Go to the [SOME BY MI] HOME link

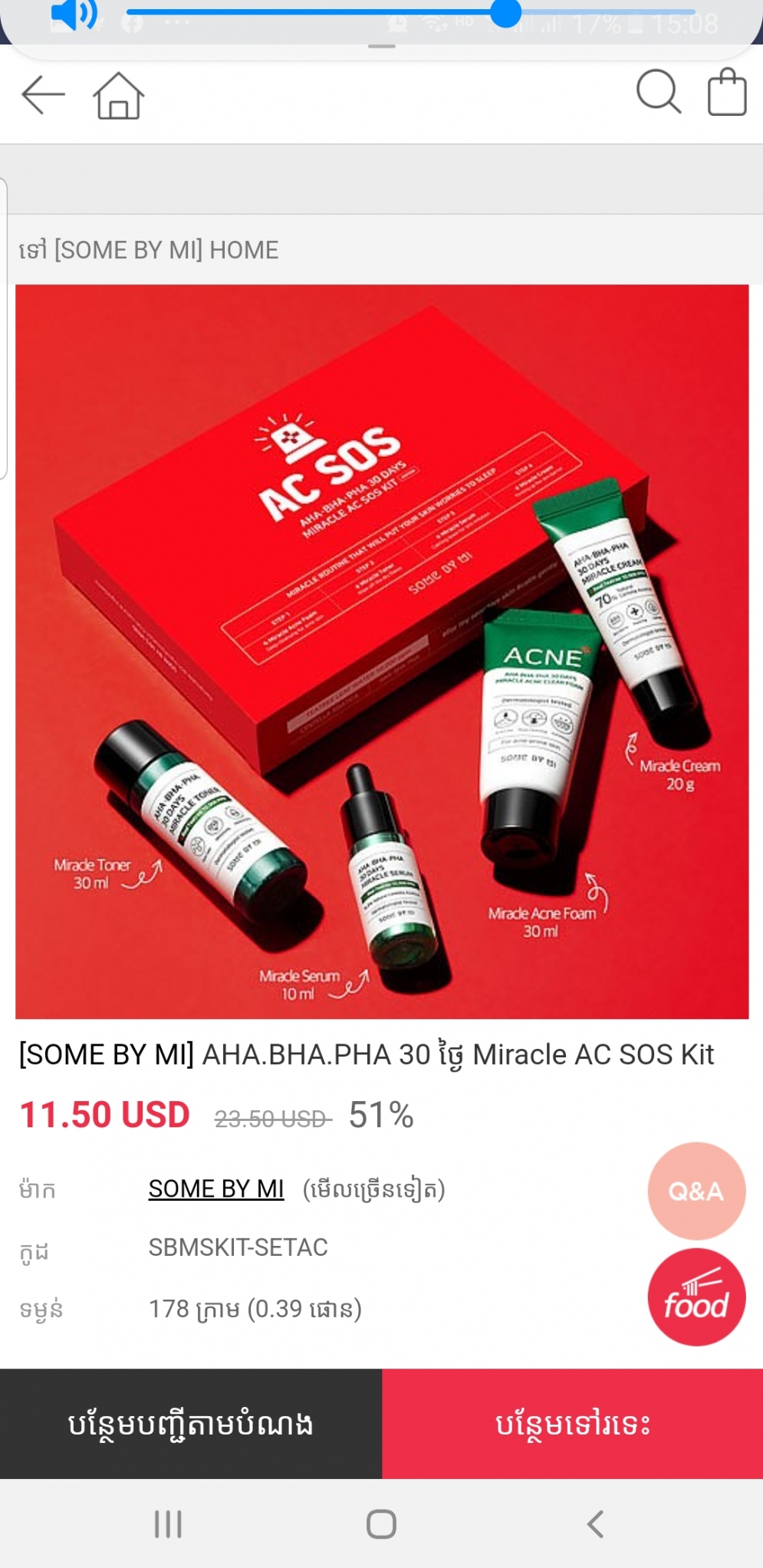coord(149,250)
